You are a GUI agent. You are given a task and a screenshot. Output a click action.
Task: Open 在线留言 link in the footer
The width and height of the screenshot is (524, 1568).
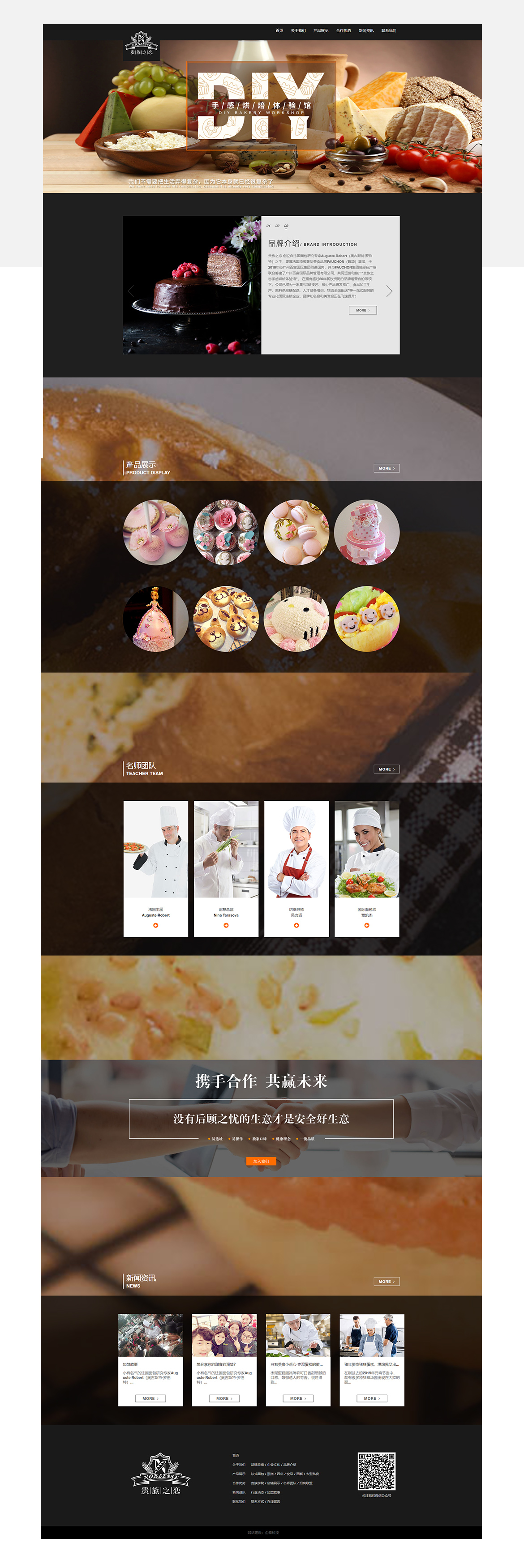point(274,1501)
